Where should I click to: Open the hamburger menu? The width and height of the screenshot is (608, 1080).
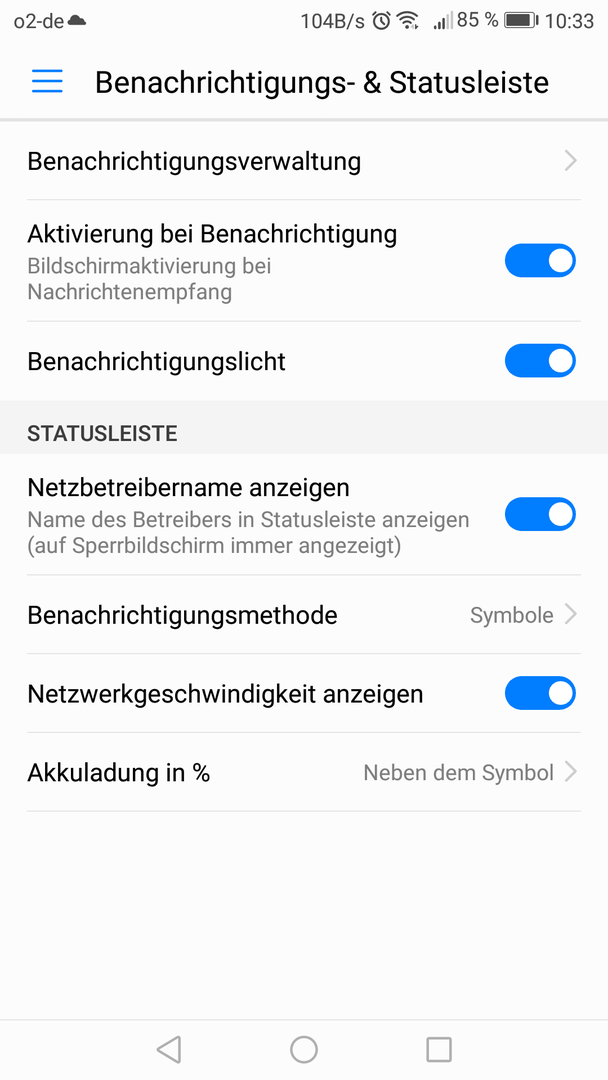[47, 82]
